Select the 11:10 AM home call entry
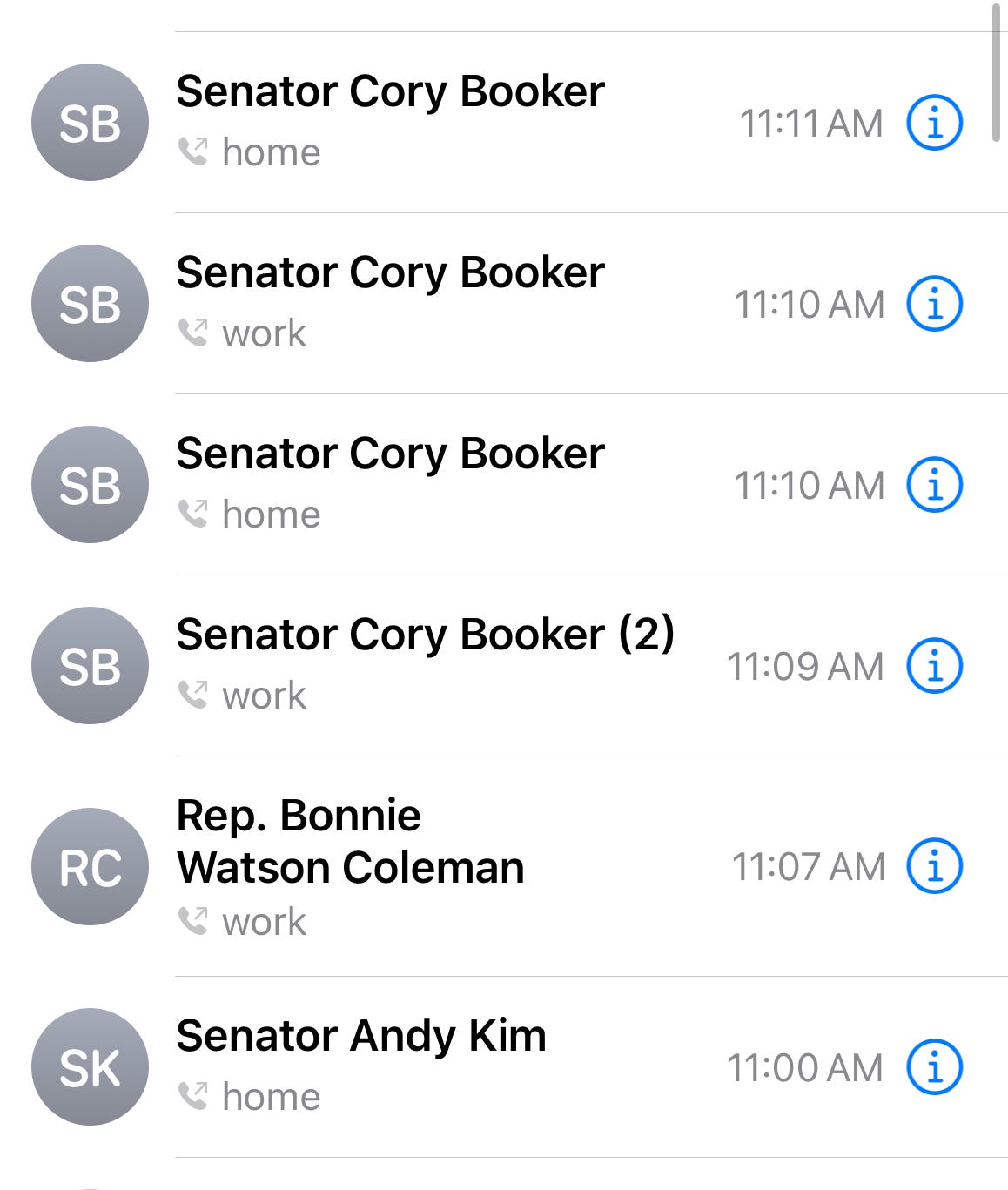The height and width of the screenshot is (1190, 1008). pyautogui.click(x=504, y=484)
